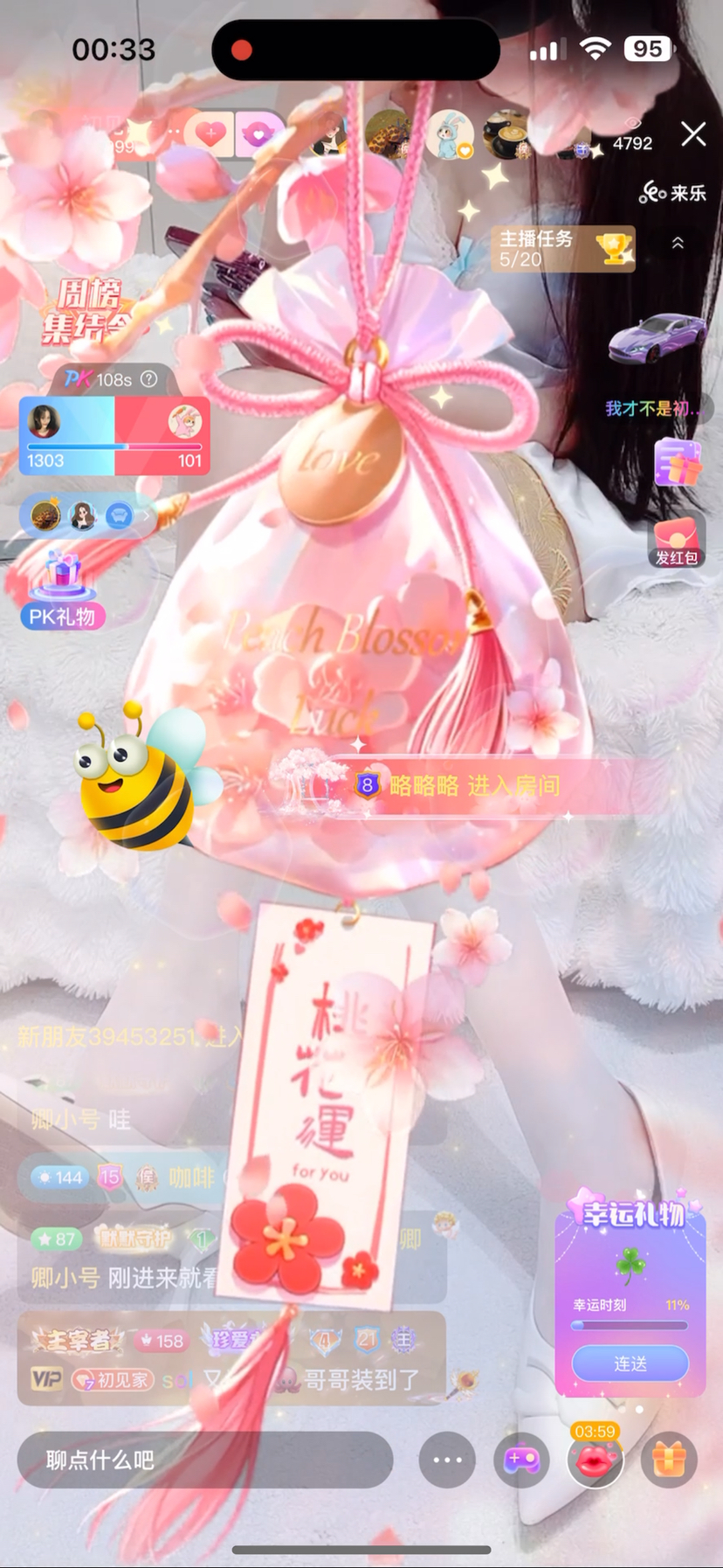The height and width of the screenshot is (1568, 723).
Task: Open the PK score bar 1303 vs 101
Action: point(114,436)
